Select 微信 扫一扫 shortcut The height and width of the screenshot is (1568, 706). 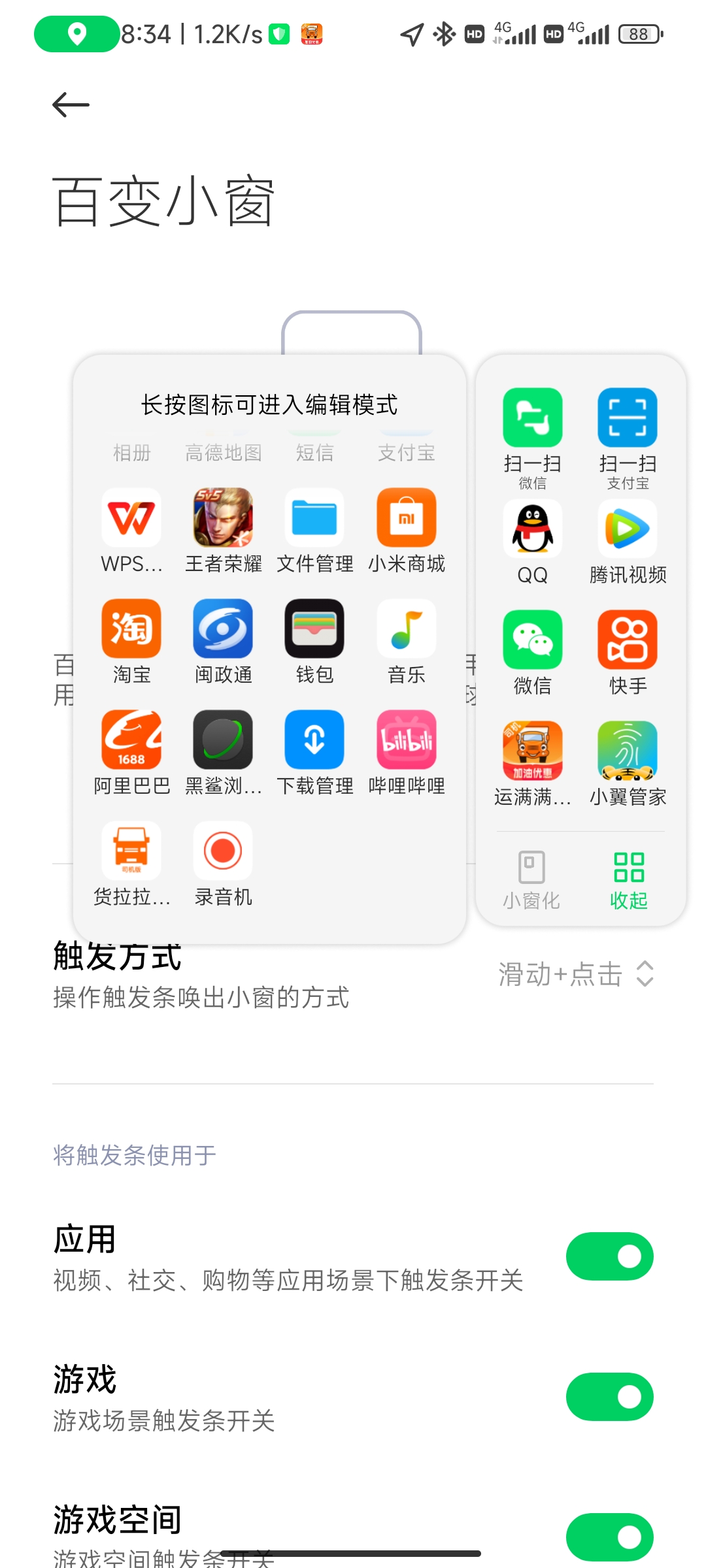532,419
